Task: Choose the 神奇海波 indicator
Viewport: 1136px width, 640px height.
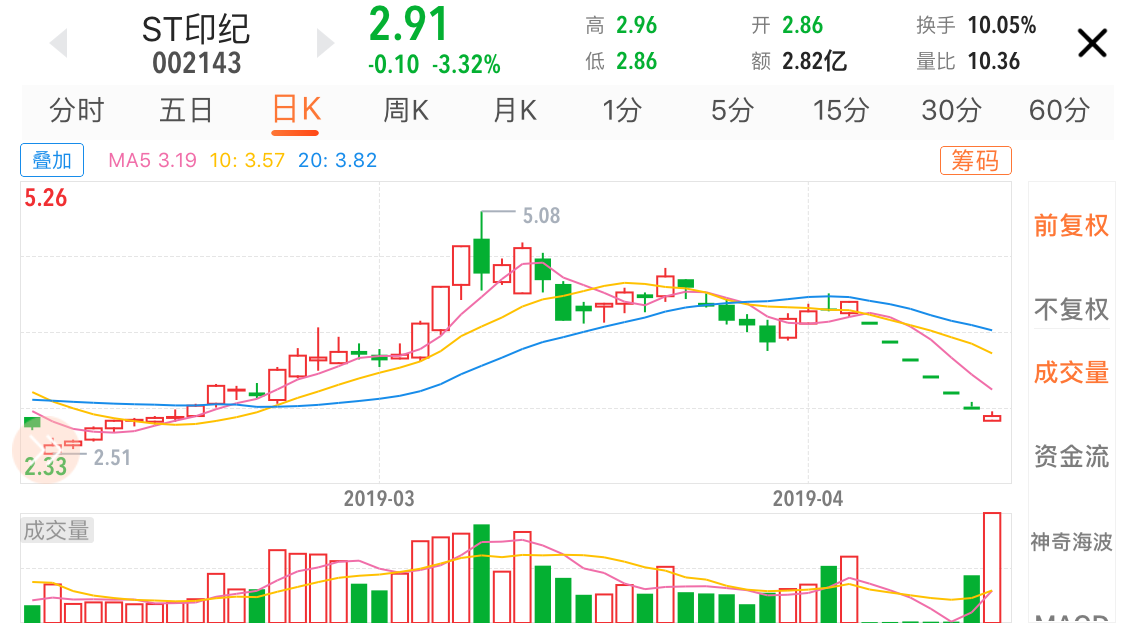Action: [x=1071, y=542]
